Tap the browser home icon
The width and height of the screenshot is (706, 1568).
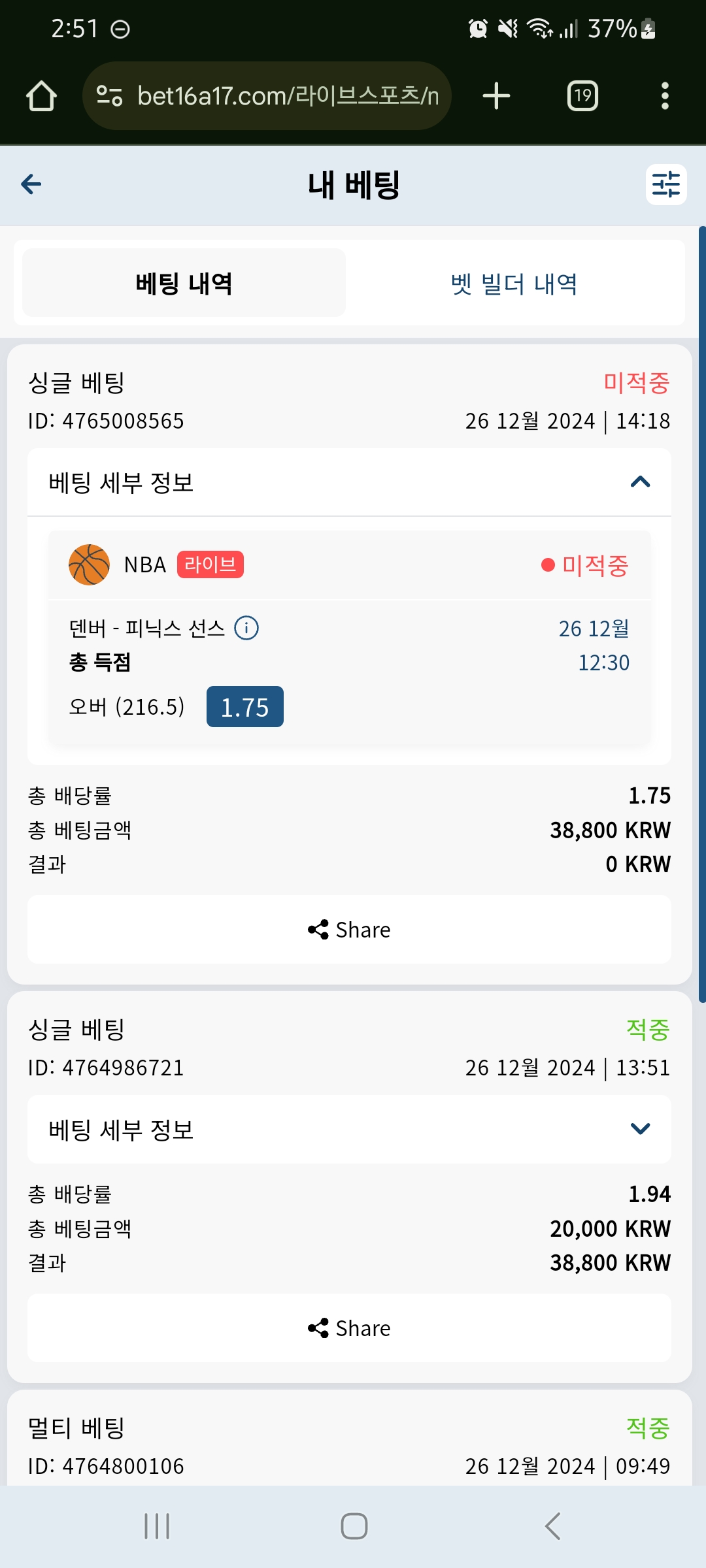click(x=41, y=96)
